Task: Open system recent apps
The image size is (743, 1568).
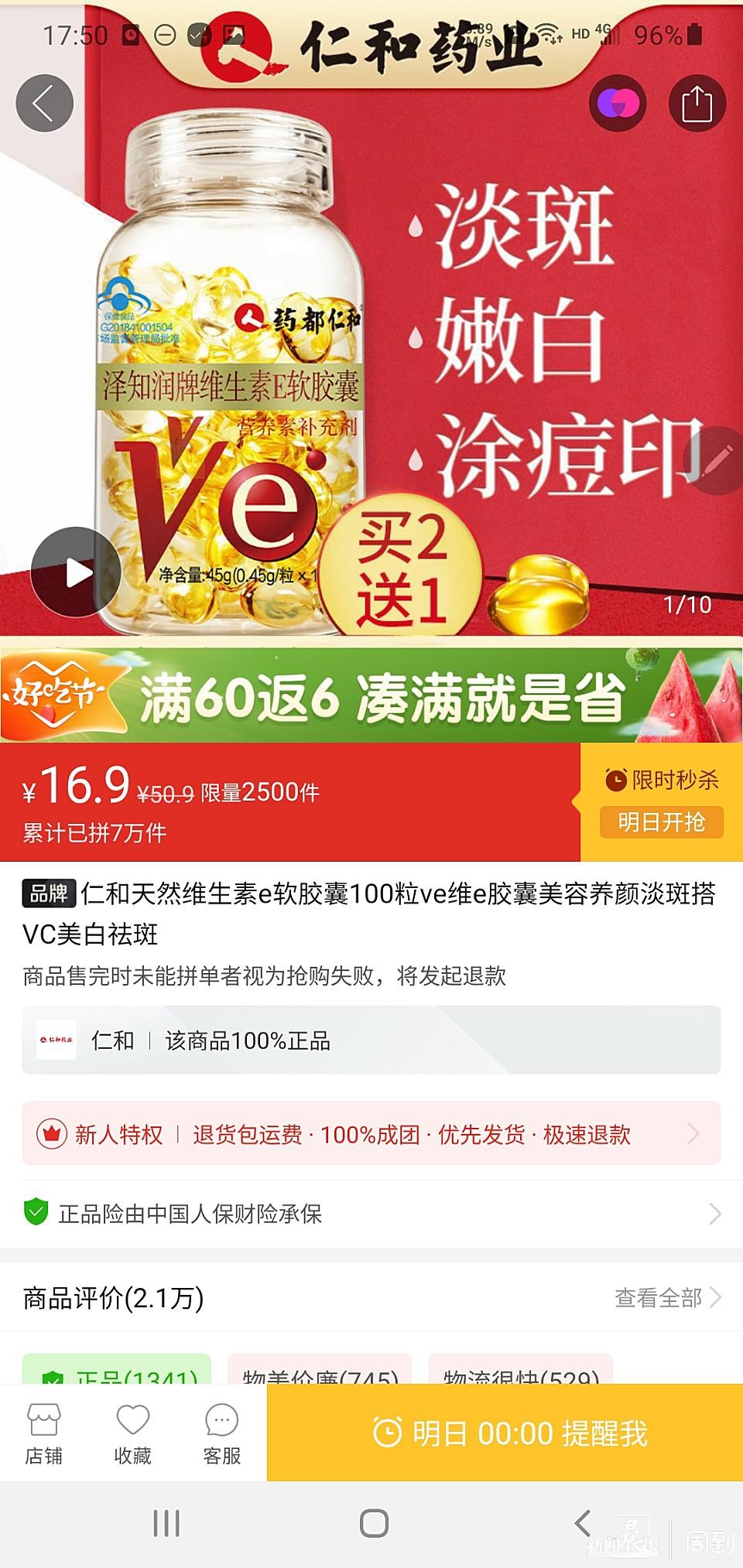Action: coord(166,1523)
